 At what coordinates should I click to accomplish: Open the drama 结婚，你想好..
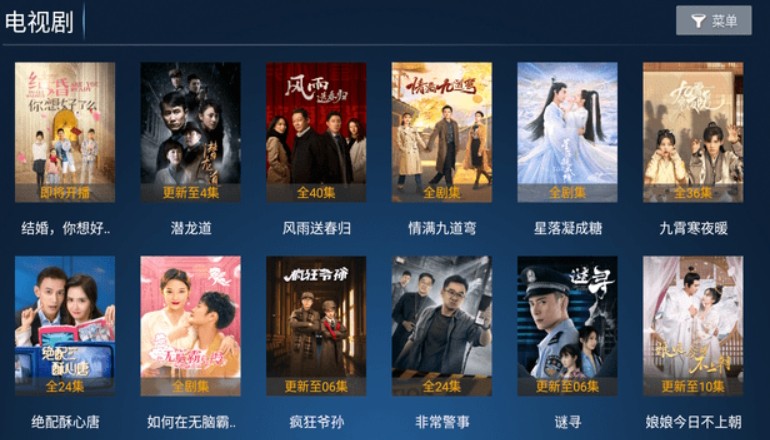coord(65,132)
